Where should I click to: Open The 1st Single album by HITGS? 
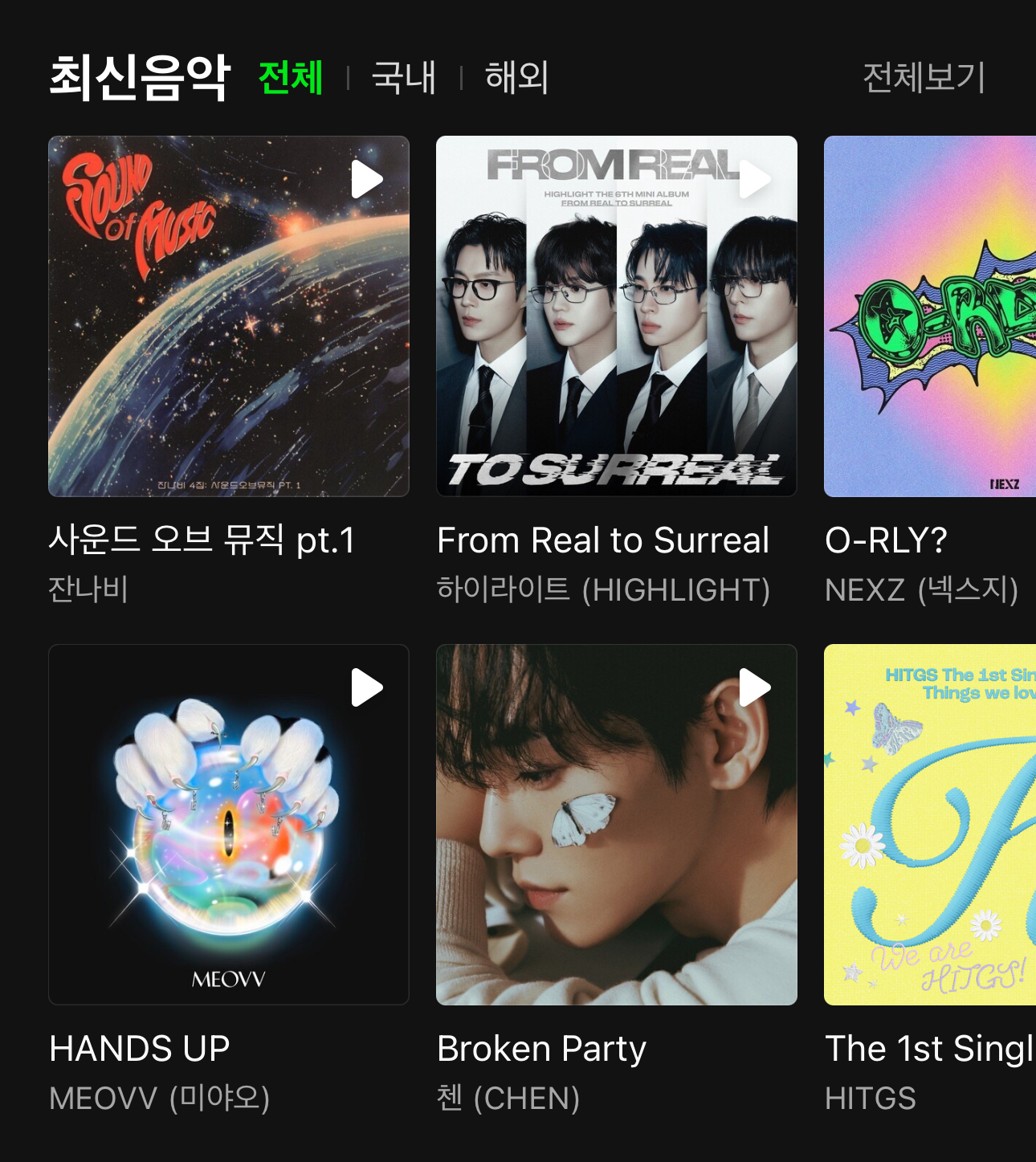click(x=930, y=825)
